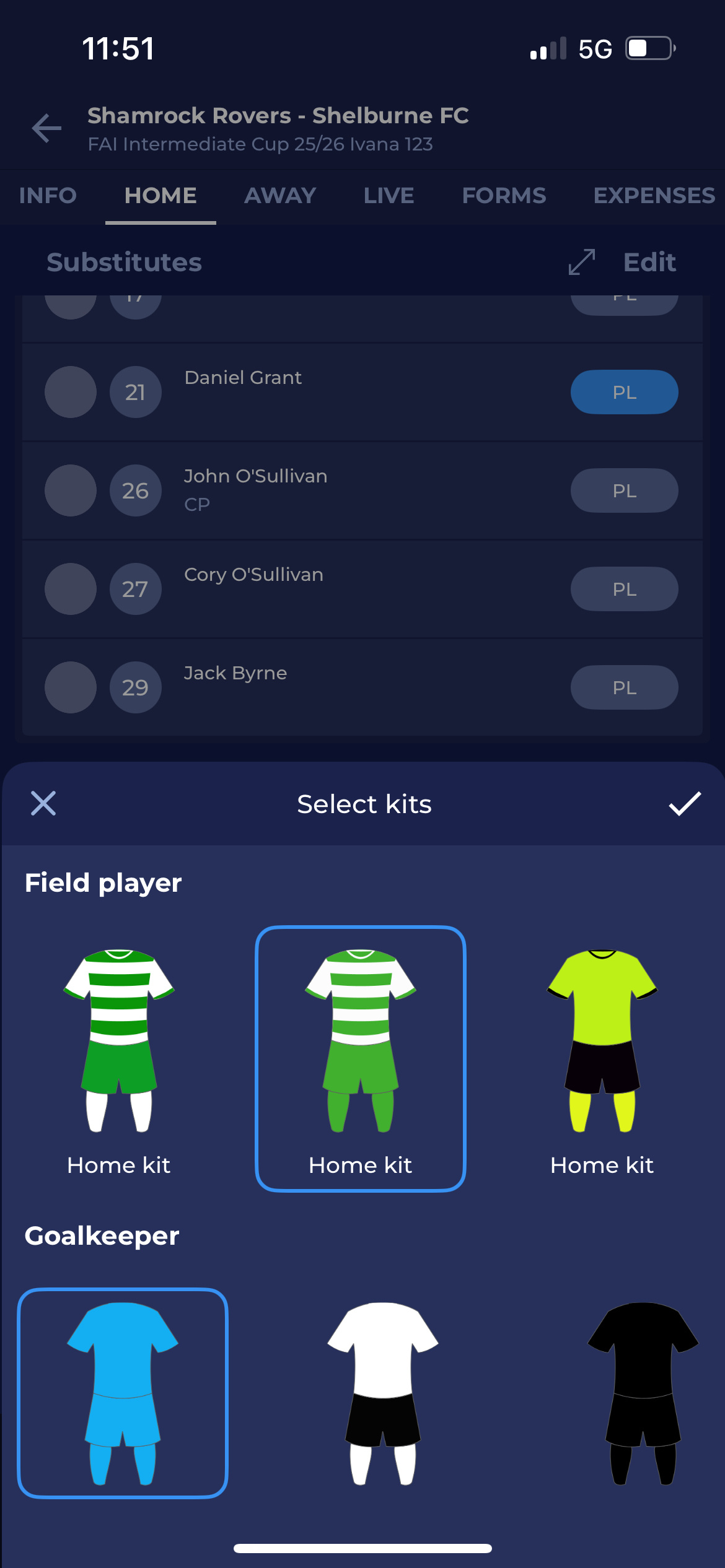Pick the light blue goalkeeper kit

(x=123, y=1393)
